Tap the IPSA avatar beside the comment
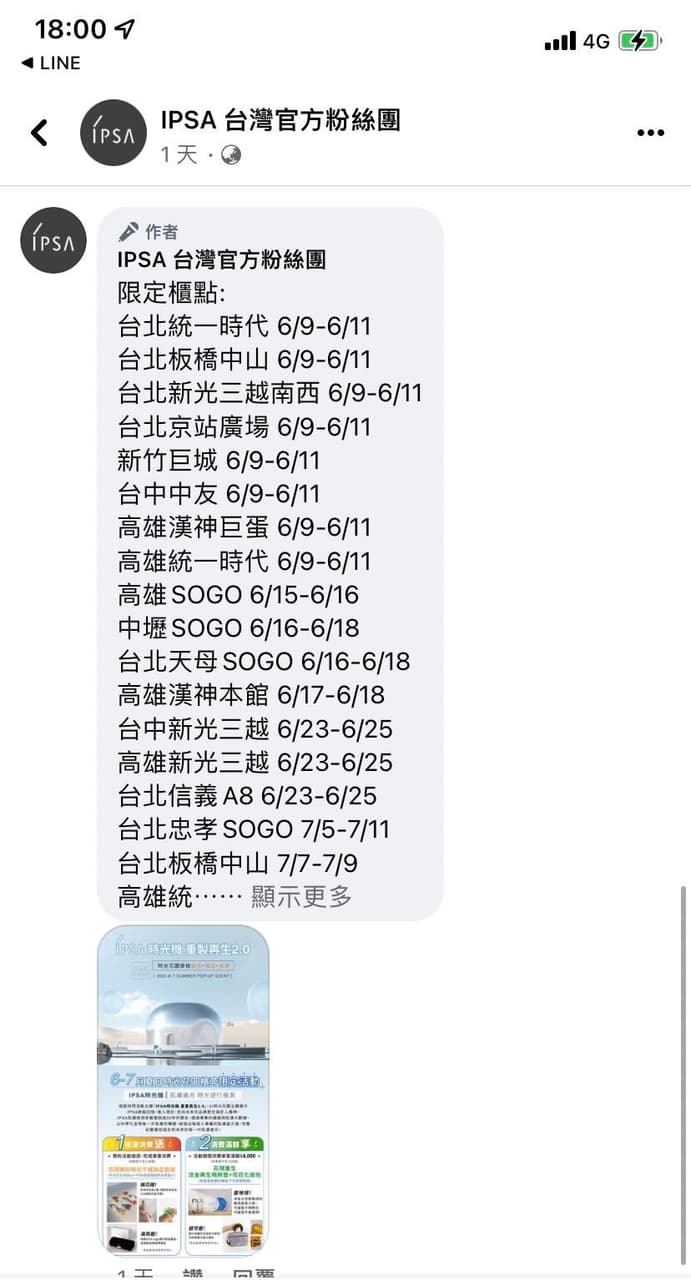The width and height of the screenshot is (691, 1280). [x=53, y=240]
